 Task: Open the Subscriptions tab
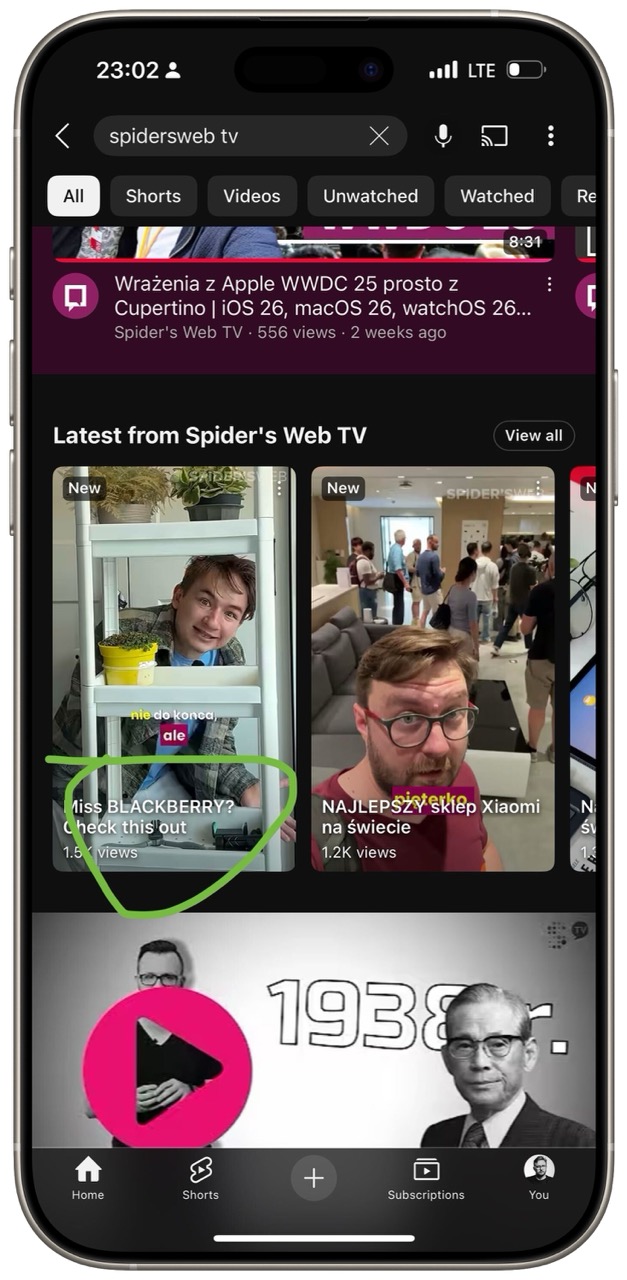click(x=426, y=1178)
